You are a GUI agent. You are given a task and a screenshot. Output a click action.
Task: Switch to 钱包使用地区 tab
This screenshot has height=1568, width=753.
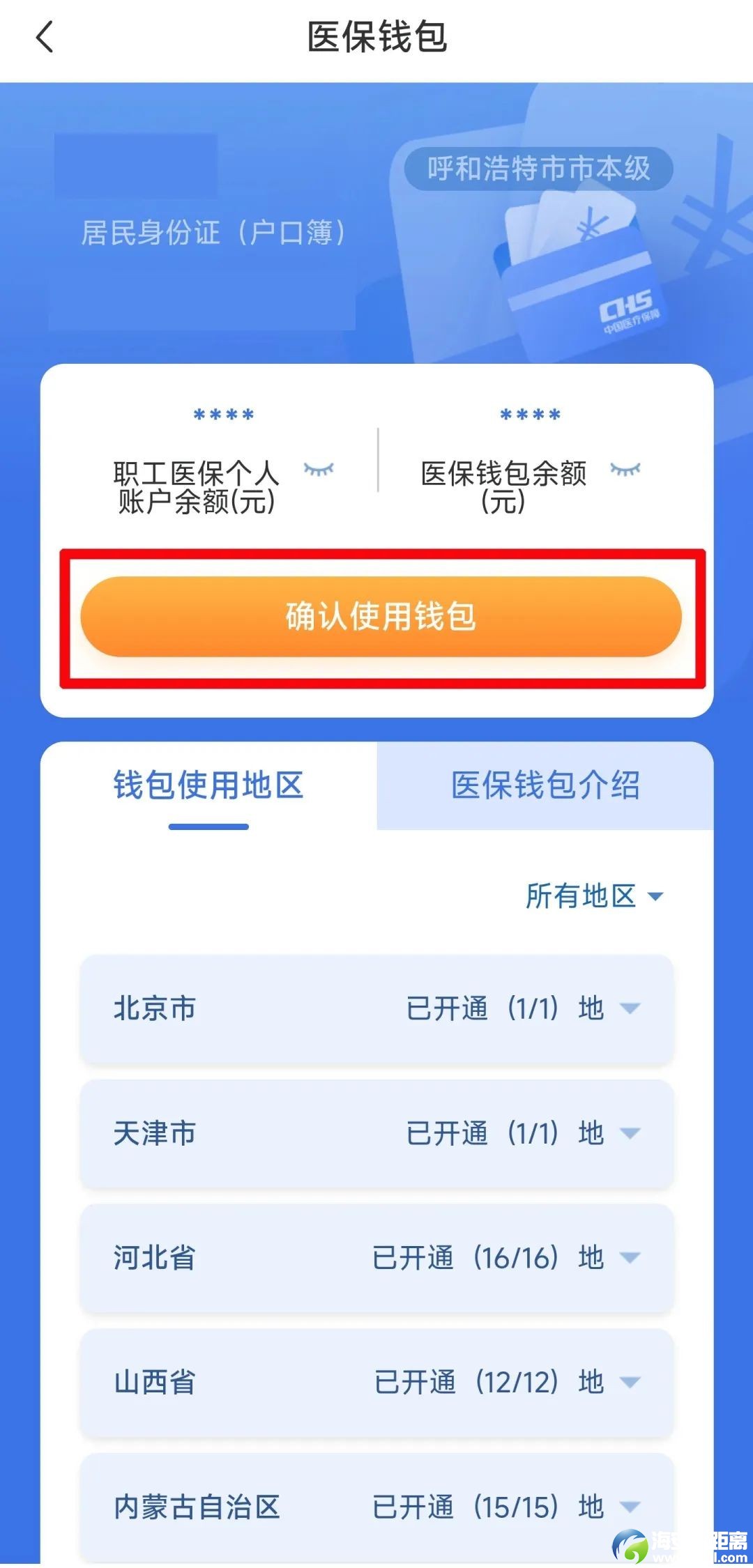pyautogui.click(x=208, y=785)
